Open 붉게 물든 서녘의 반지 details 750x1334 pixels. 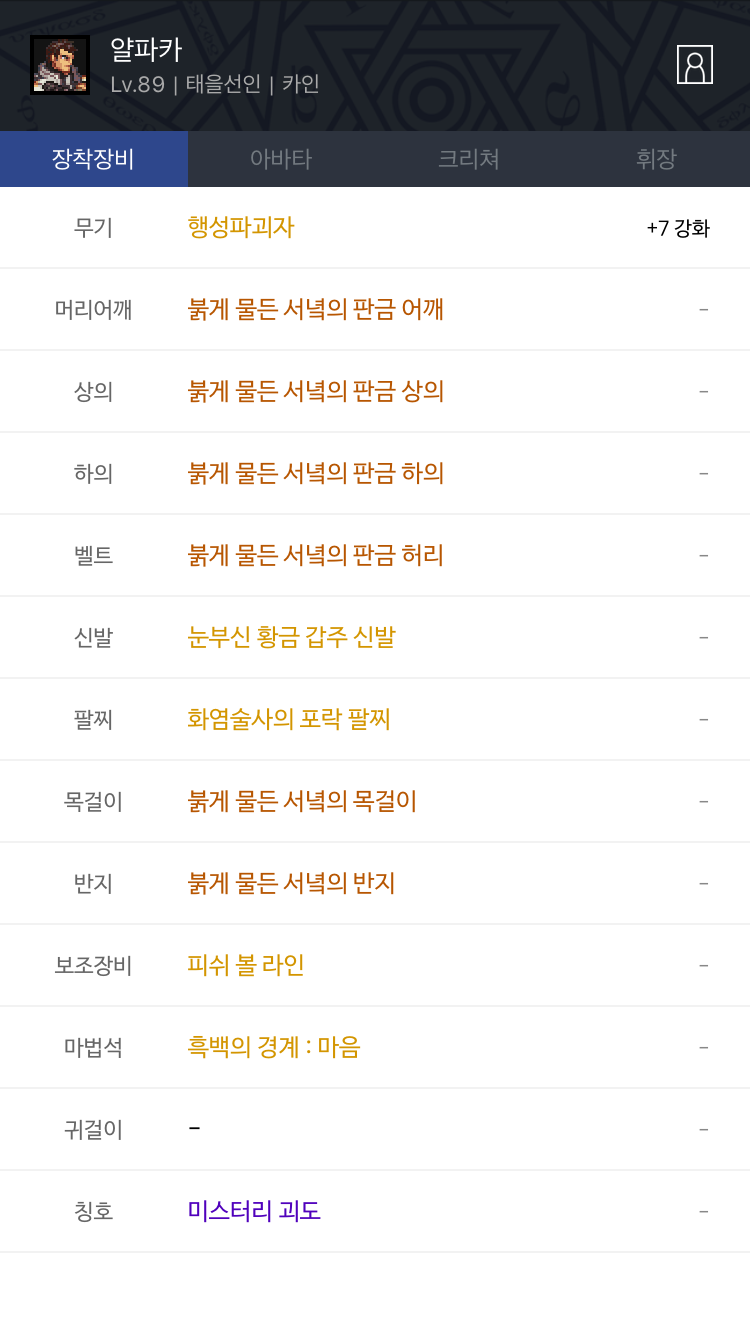tap(292, 883)
